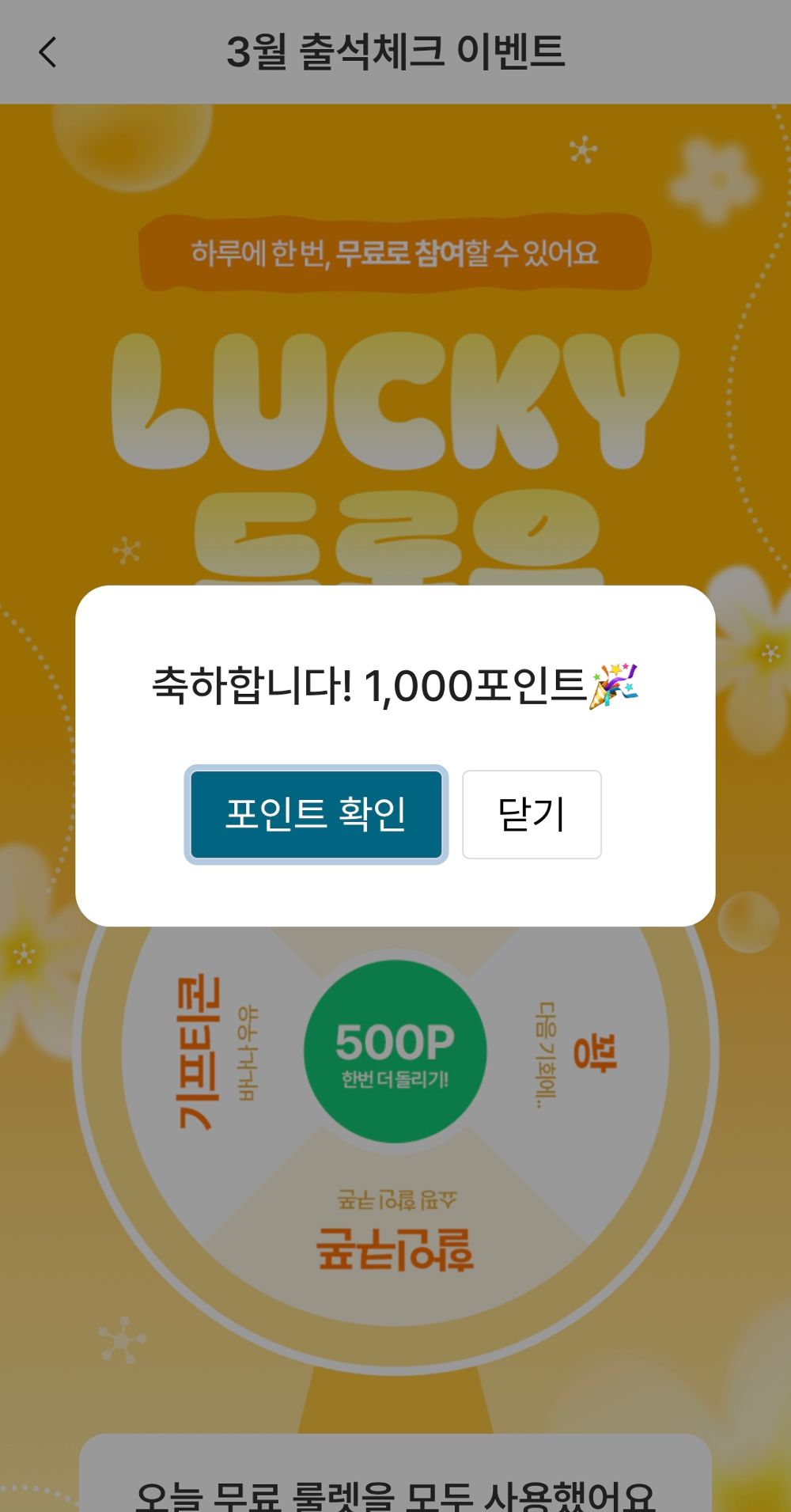The height and width of the screenshot is (1512, 791).
Task: Dismiss the dialog with the 닫기 button
Action: tap(532, 815)
